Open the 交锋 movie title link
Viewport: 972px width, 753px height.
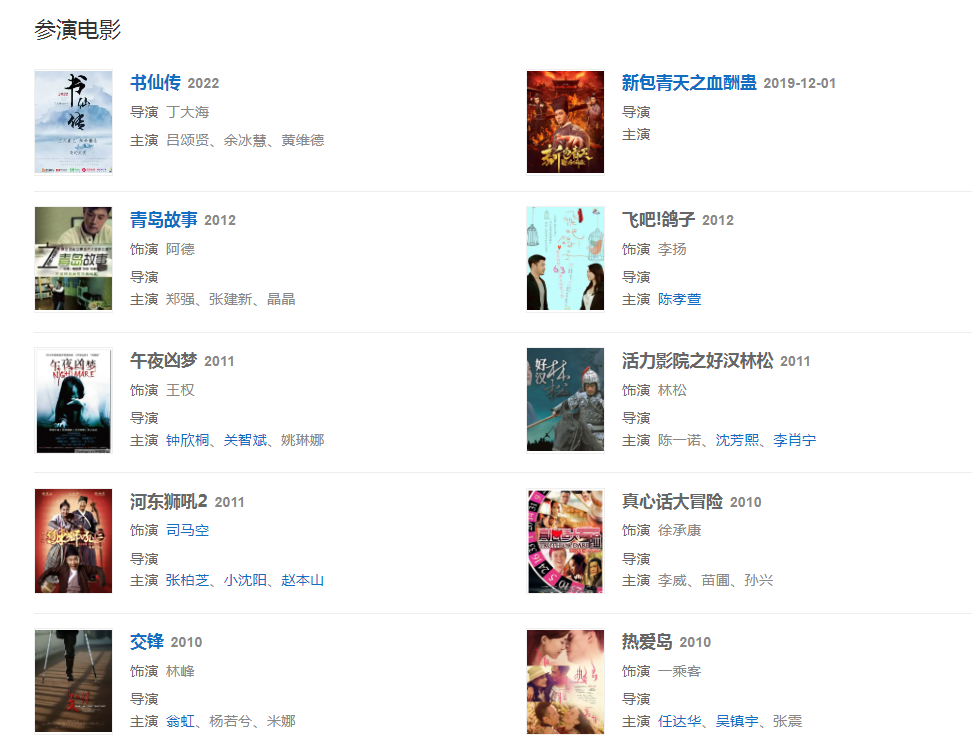tap(146, 641)
